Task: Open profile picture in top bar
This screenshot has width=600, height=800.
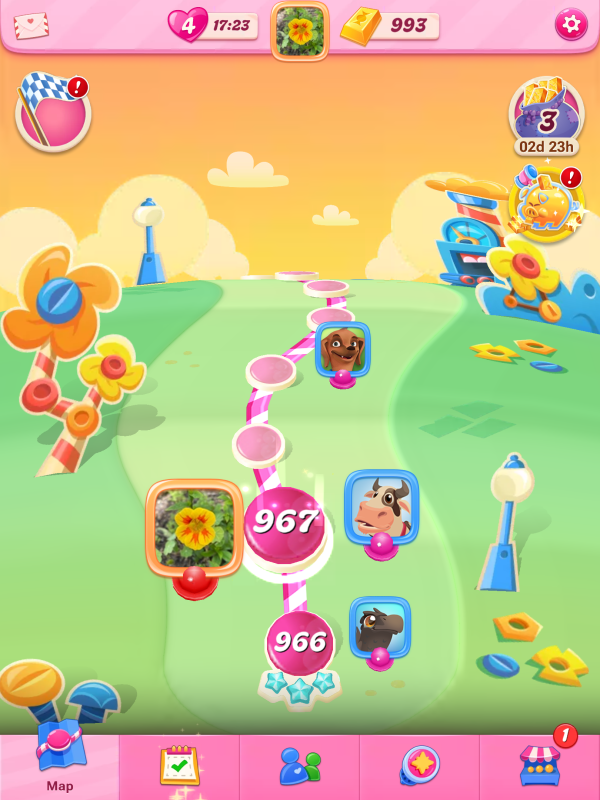Action: pos(299,29)
